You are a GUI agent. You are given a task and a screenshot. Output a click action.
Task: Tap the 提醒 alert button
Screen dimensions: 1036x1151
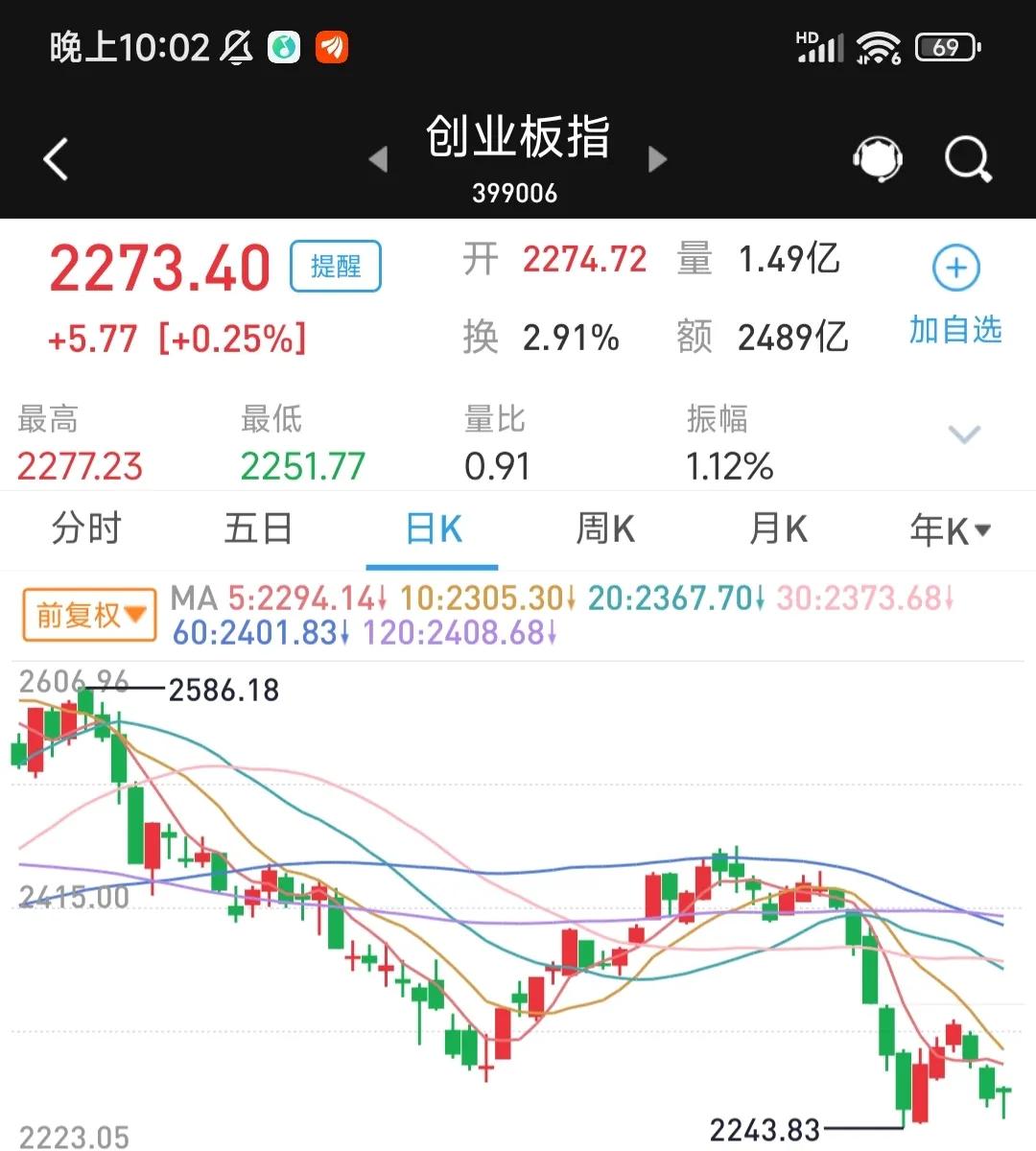coord(334,266)
